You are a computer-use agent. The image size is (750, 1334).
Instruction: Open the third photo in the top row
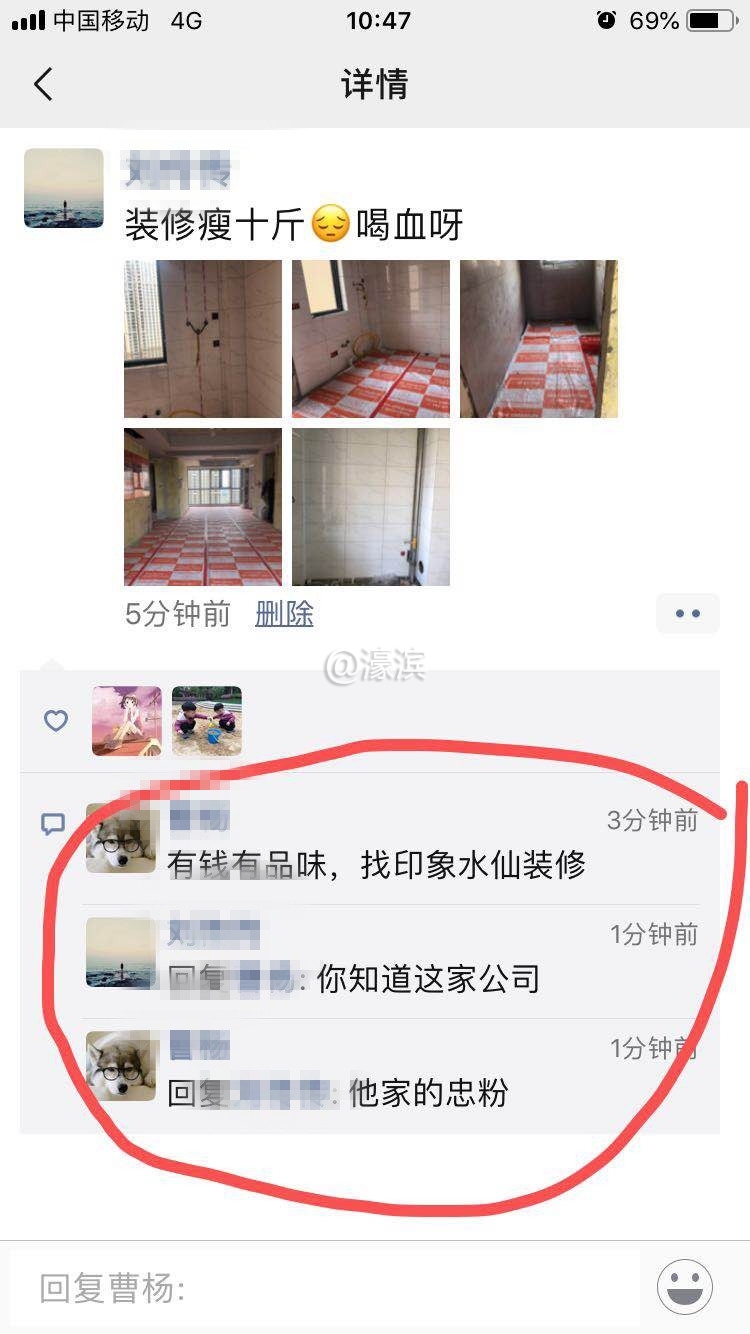(x=539, y=339)
